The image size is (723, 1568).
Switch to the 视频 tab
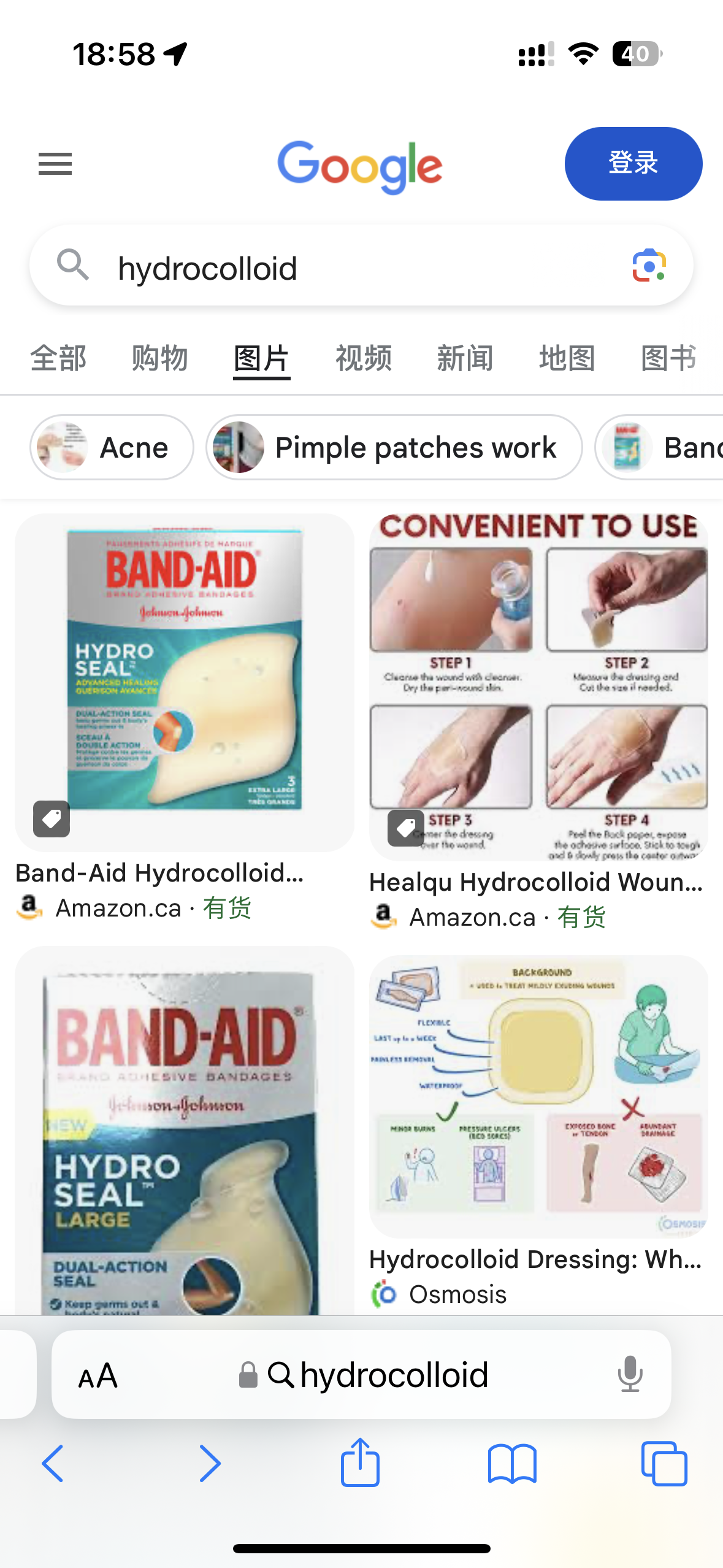pos(364,358)
